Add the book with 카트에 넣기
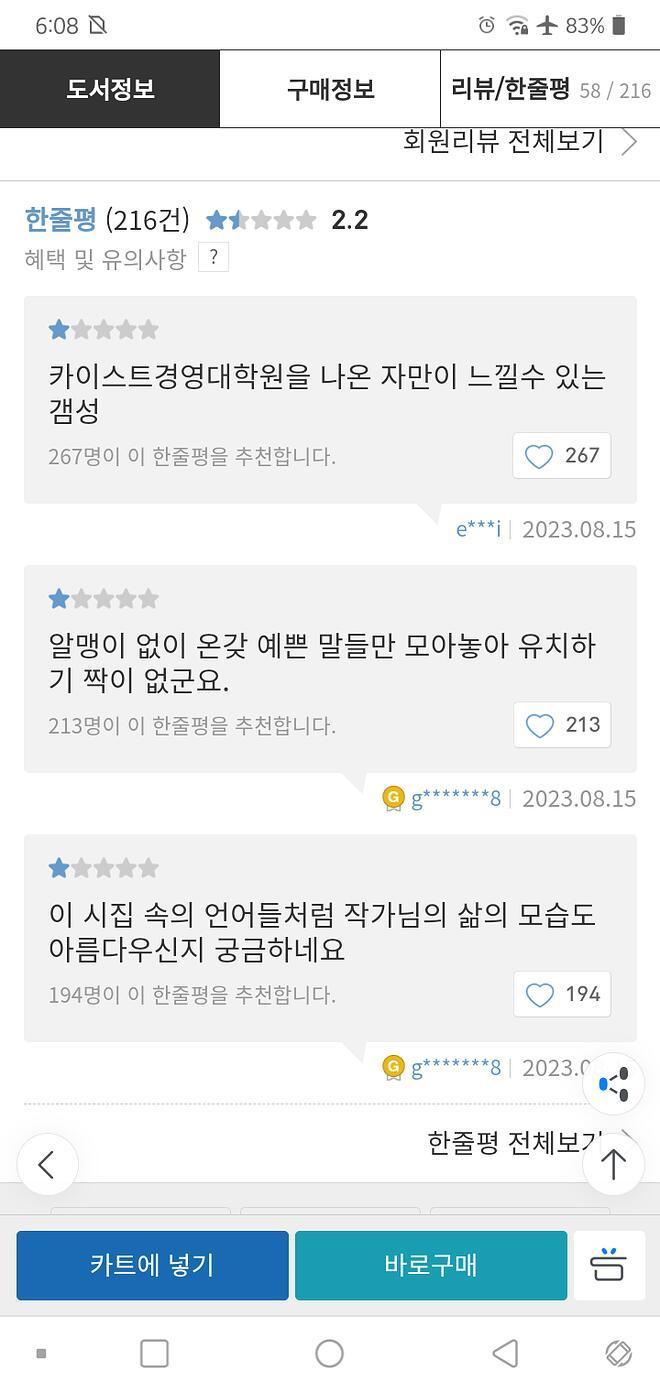Viewport: 660px width, 1392px height. [x=152, y=1265]
